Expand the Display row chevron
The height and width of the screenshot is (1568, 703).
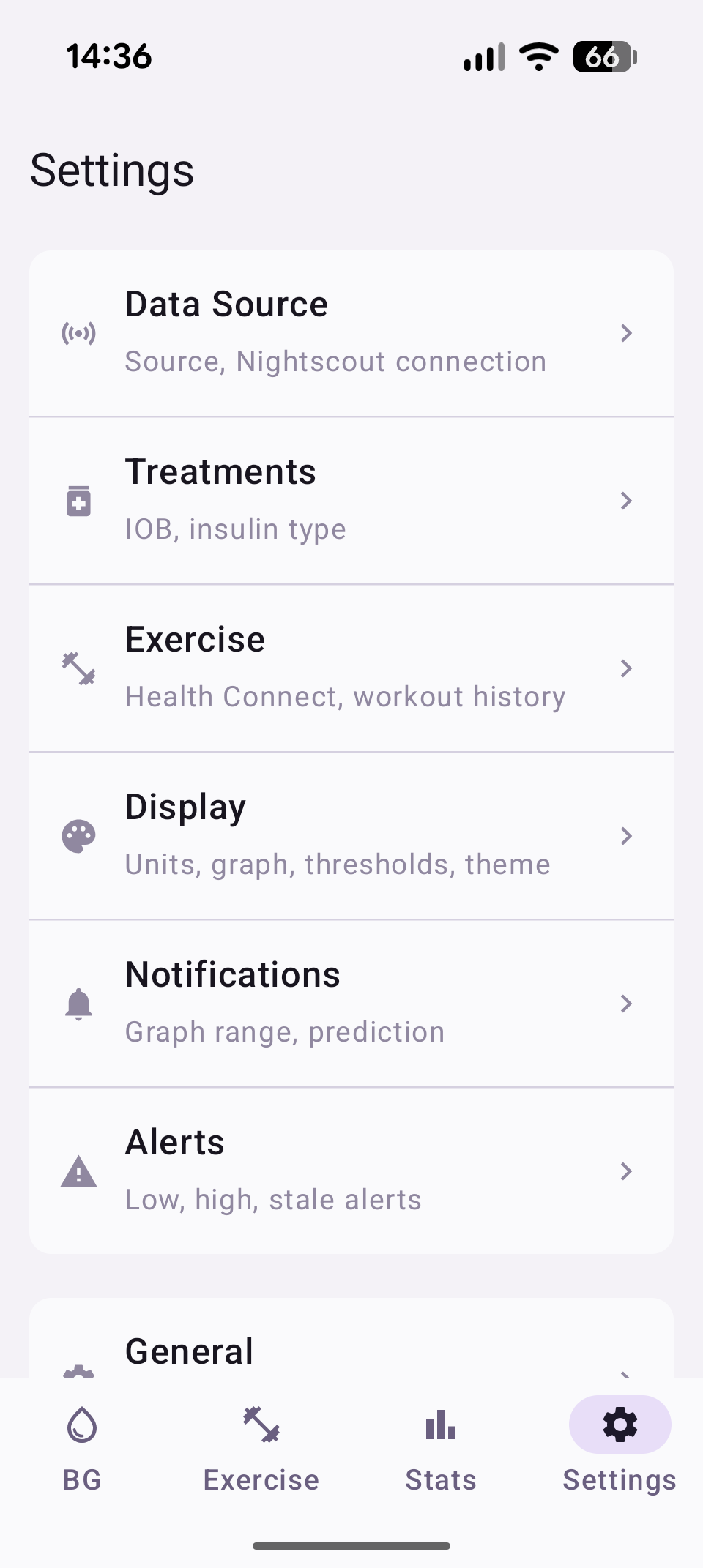pyautogui.click(x=627, y=835)
